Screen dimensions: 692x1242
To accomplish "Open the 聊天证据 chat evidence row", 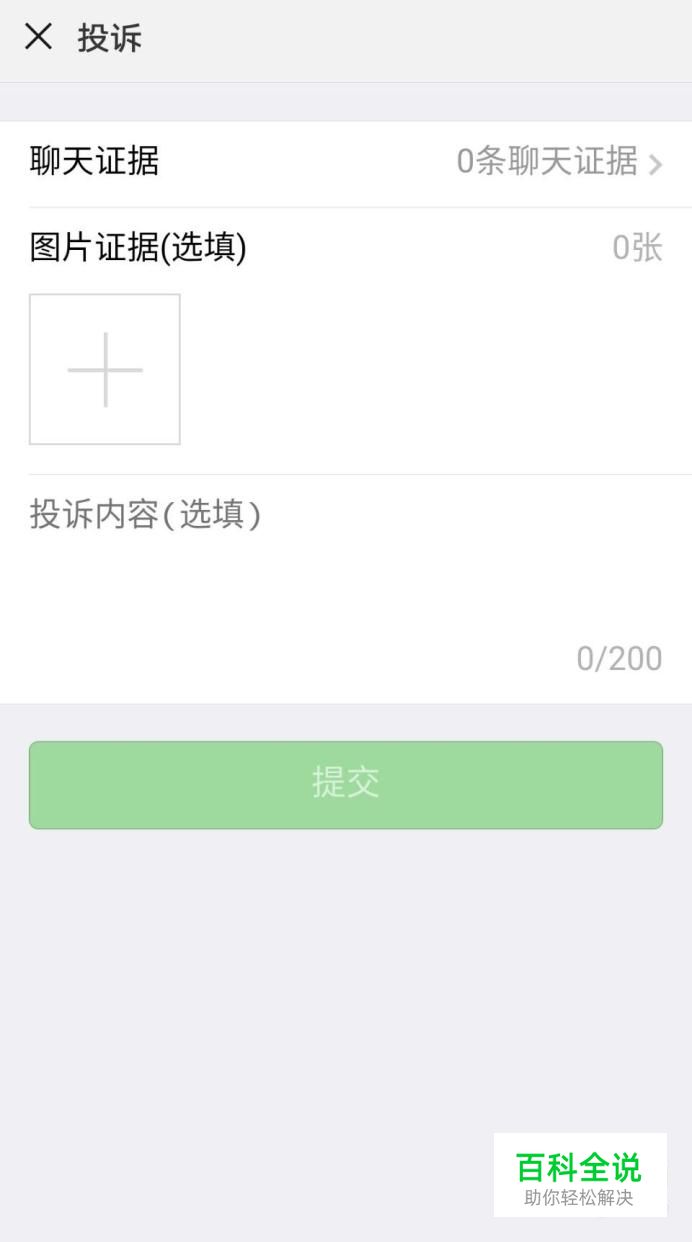I will click(346, 162).
